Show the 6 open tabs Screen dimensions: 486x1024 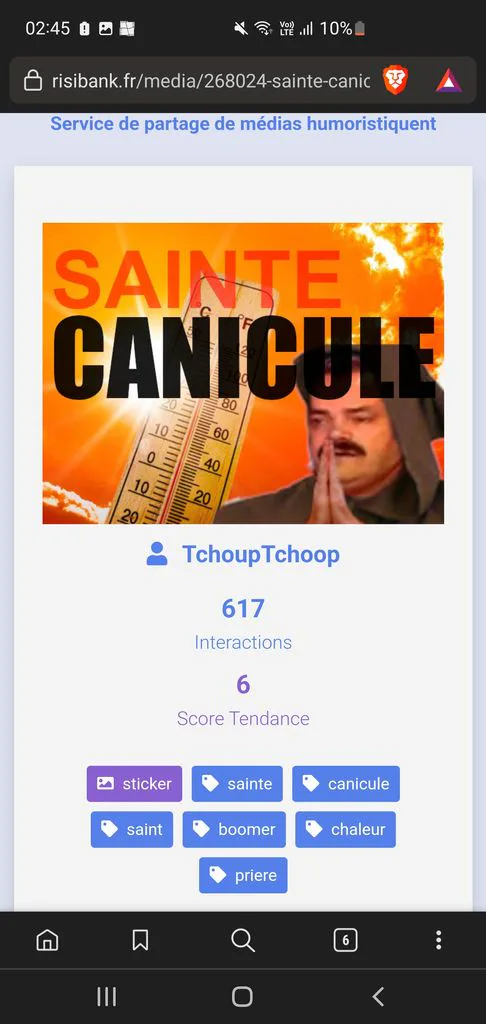pos(346,940)
